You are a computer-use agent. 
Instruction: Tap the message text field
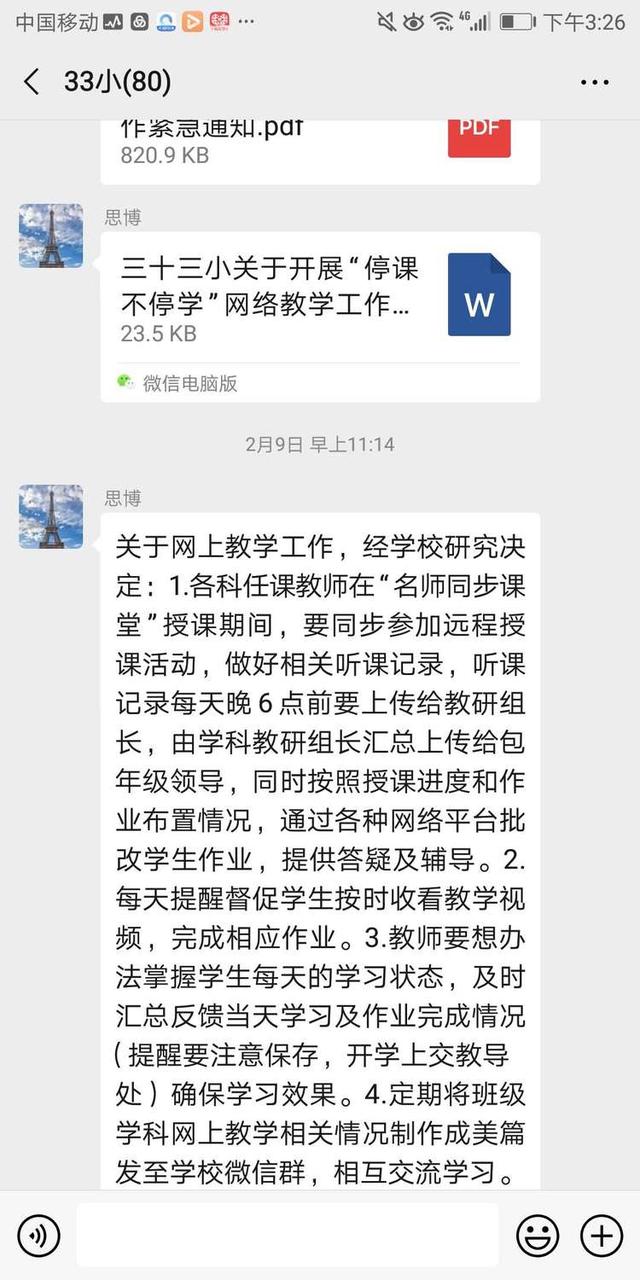287,1236
